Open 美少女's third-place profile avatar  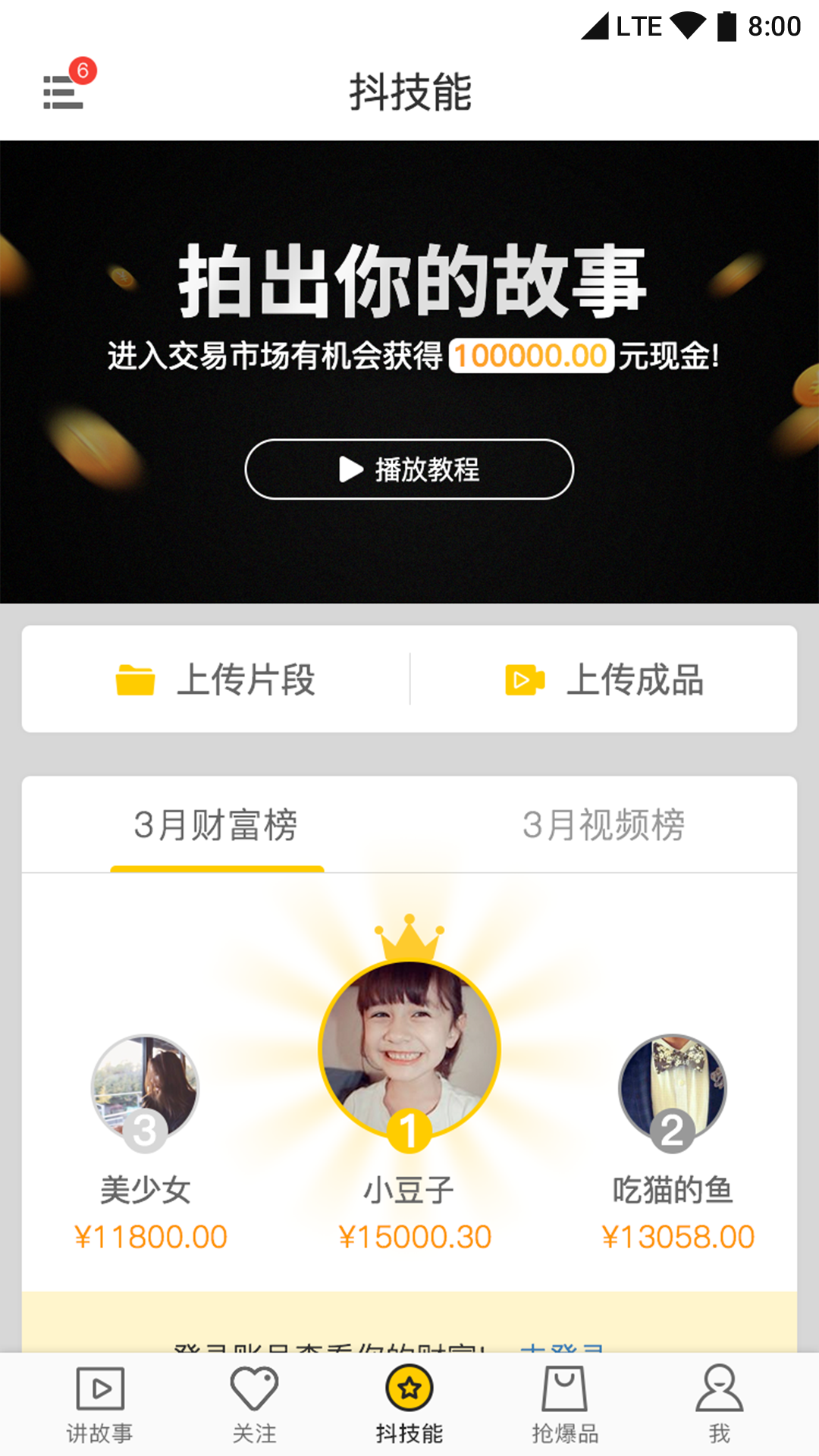coord(145,1088)
